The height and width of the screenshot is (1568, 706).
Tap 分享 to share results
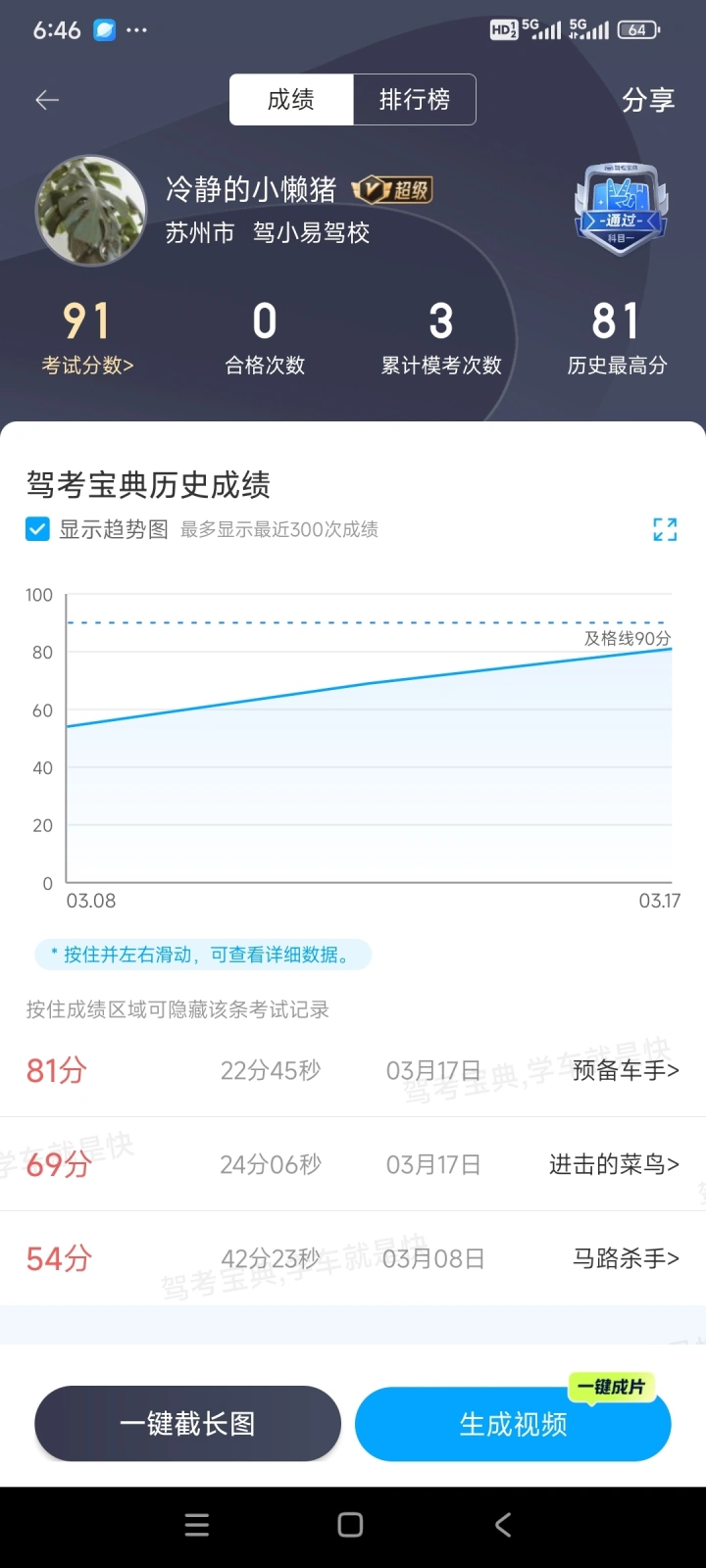647,100
